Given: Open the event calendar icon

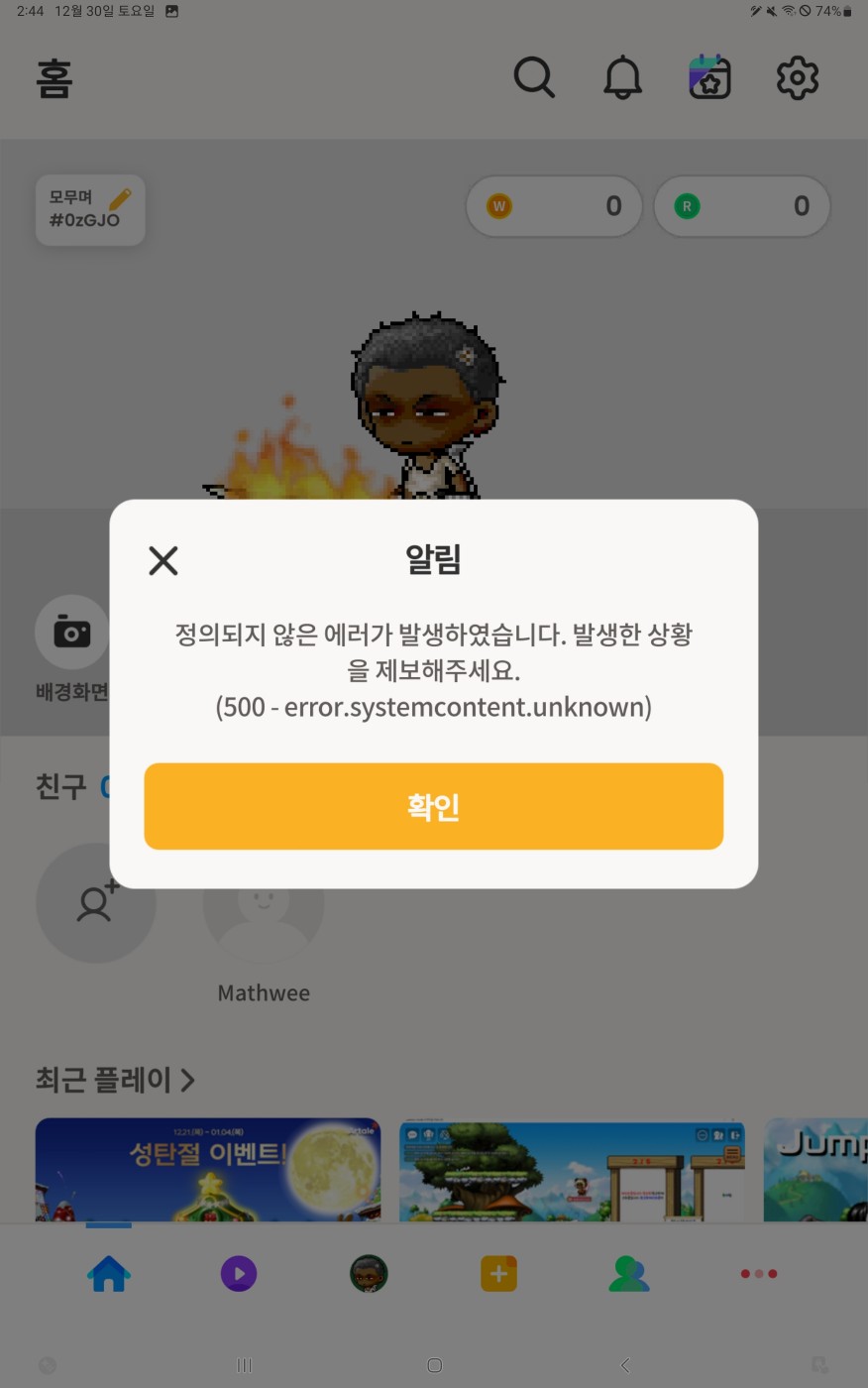Looking at the screenshot, I should (x=709, y=77).
